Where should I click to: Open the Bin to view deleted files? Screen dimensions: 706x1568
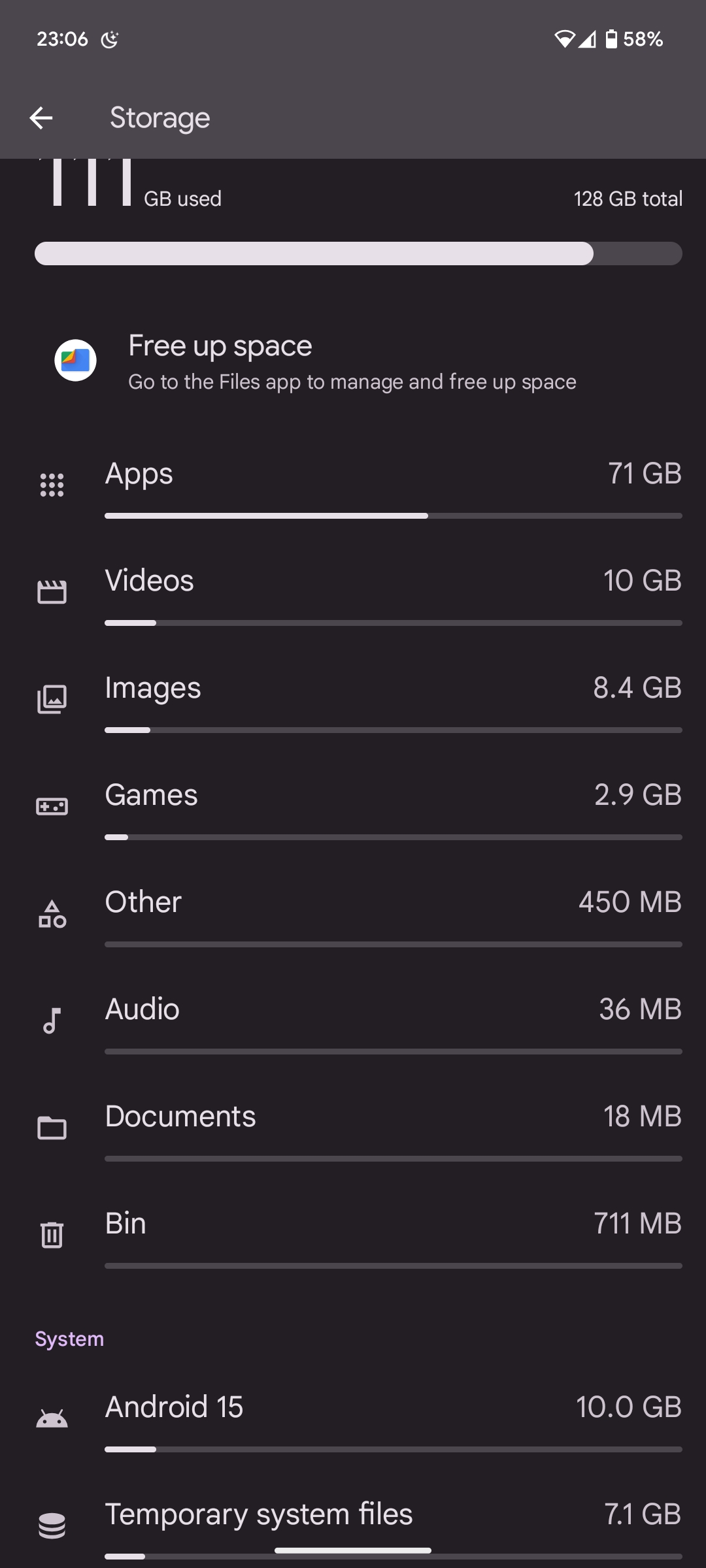click(353, 1235)
